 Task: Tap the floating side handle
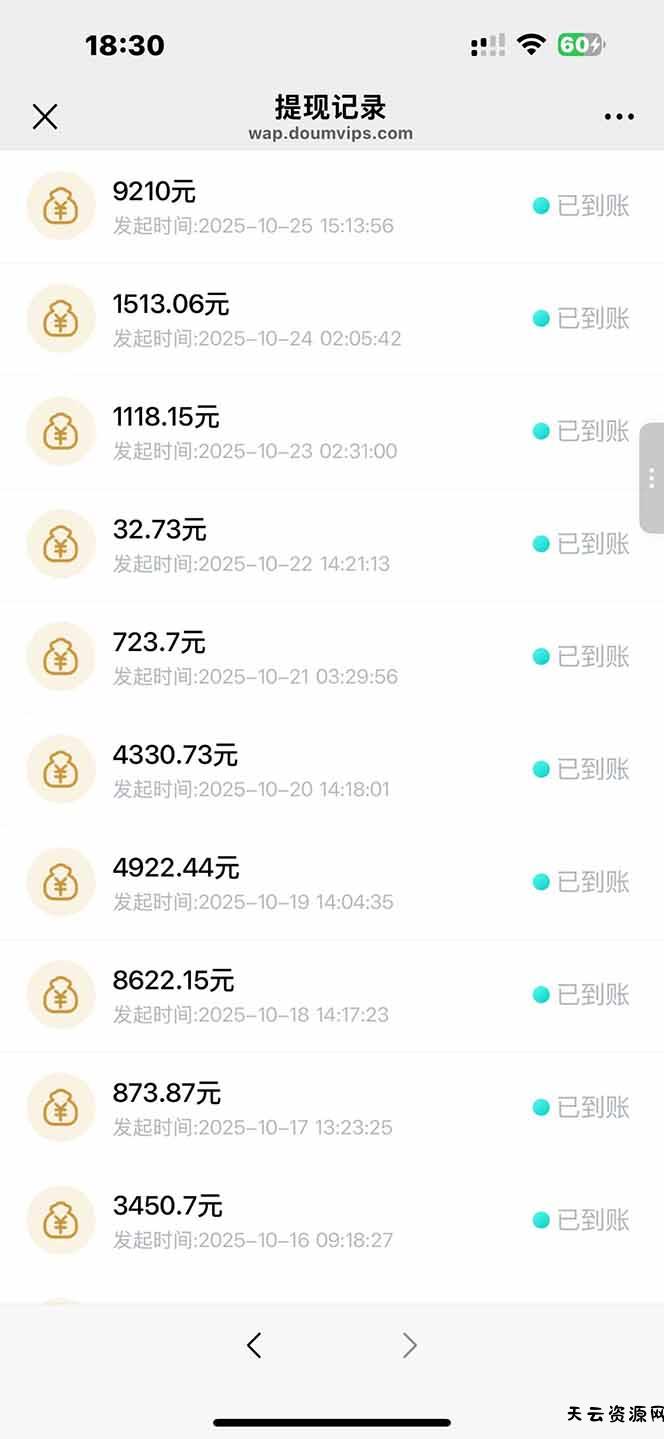tap(651, 478)
